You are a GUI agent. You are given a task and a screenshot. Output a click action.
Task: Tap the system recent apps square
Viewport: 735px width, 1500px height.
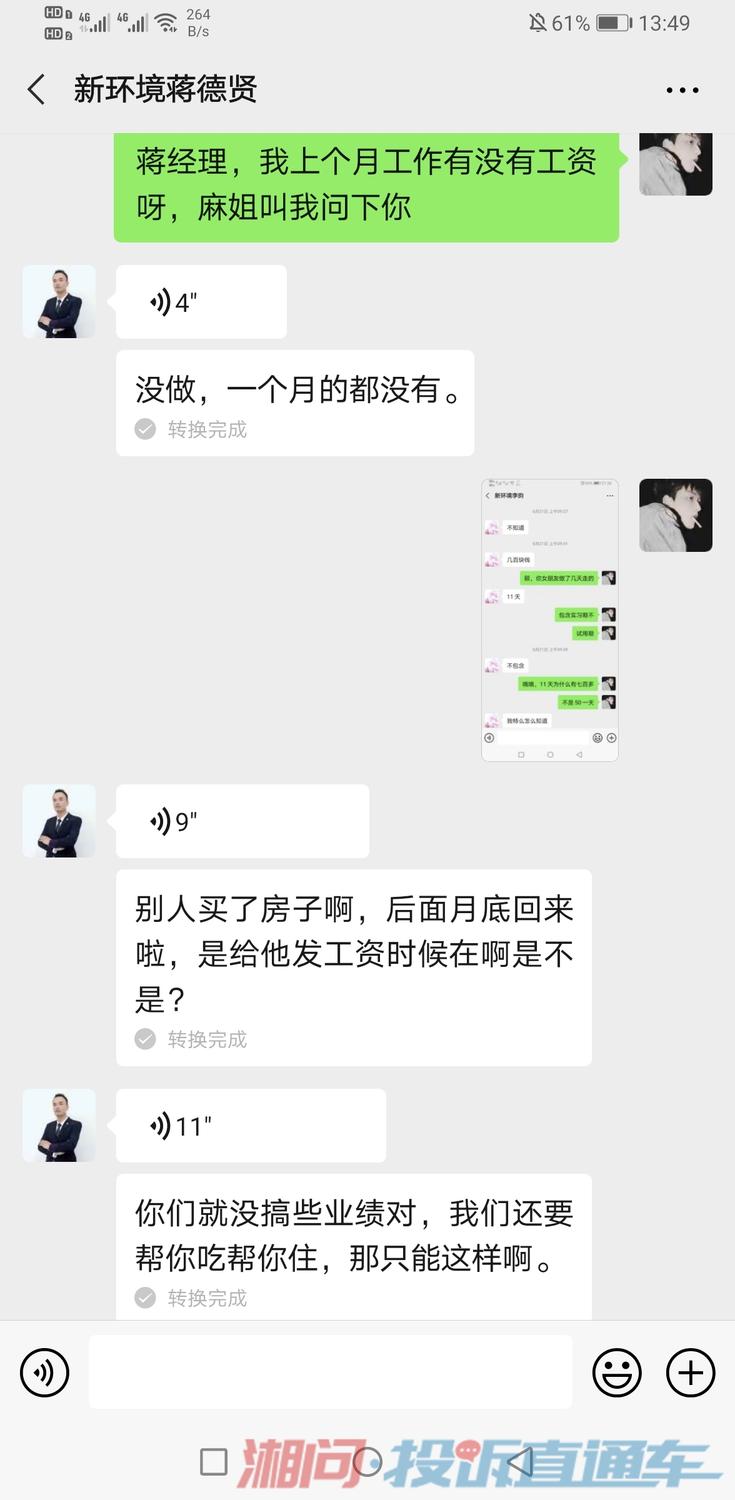click(214, 1462)
